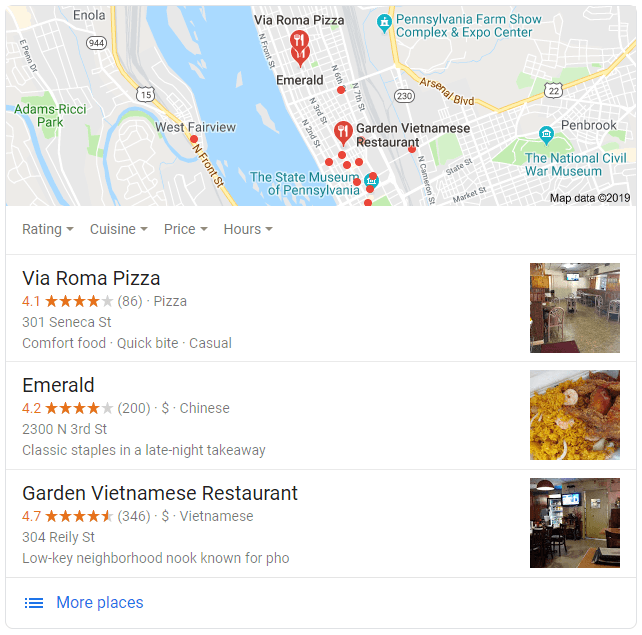Open the Emerald restaurant listing
Viewport: 642px width, 635px height.
tap(58, 385)
